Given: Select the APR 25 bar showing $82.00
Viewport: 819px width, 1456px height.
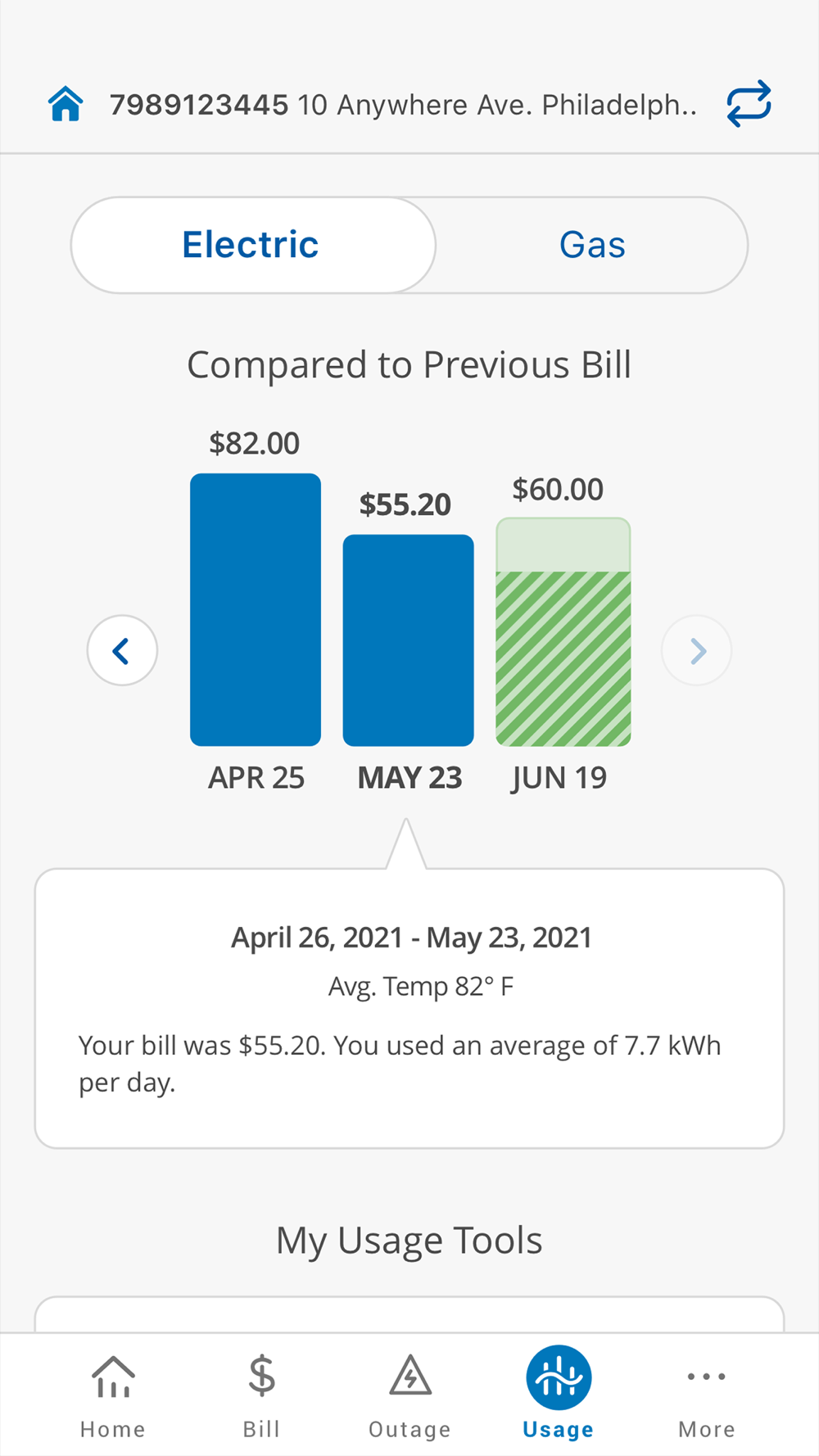Looking at the screenshot, I should (256, 609).
